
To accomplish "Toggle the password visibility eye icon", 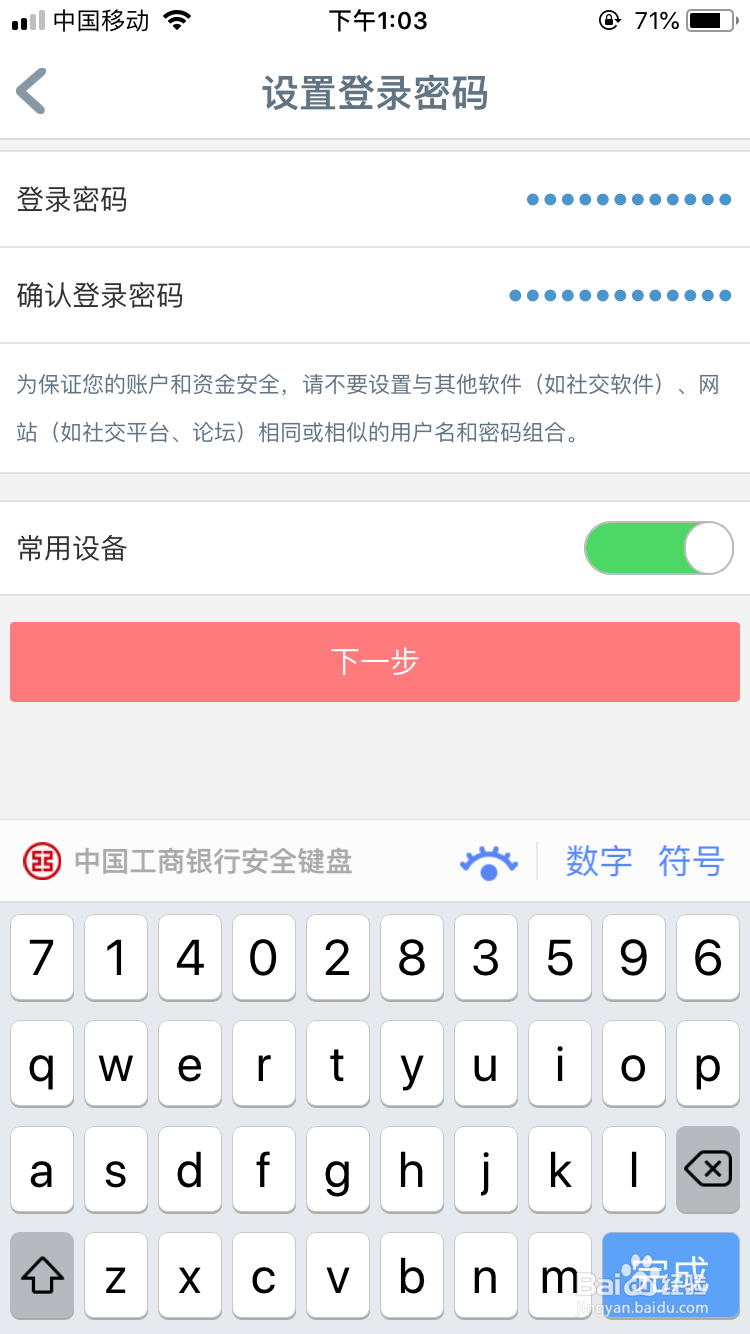I will pos(489,861).
